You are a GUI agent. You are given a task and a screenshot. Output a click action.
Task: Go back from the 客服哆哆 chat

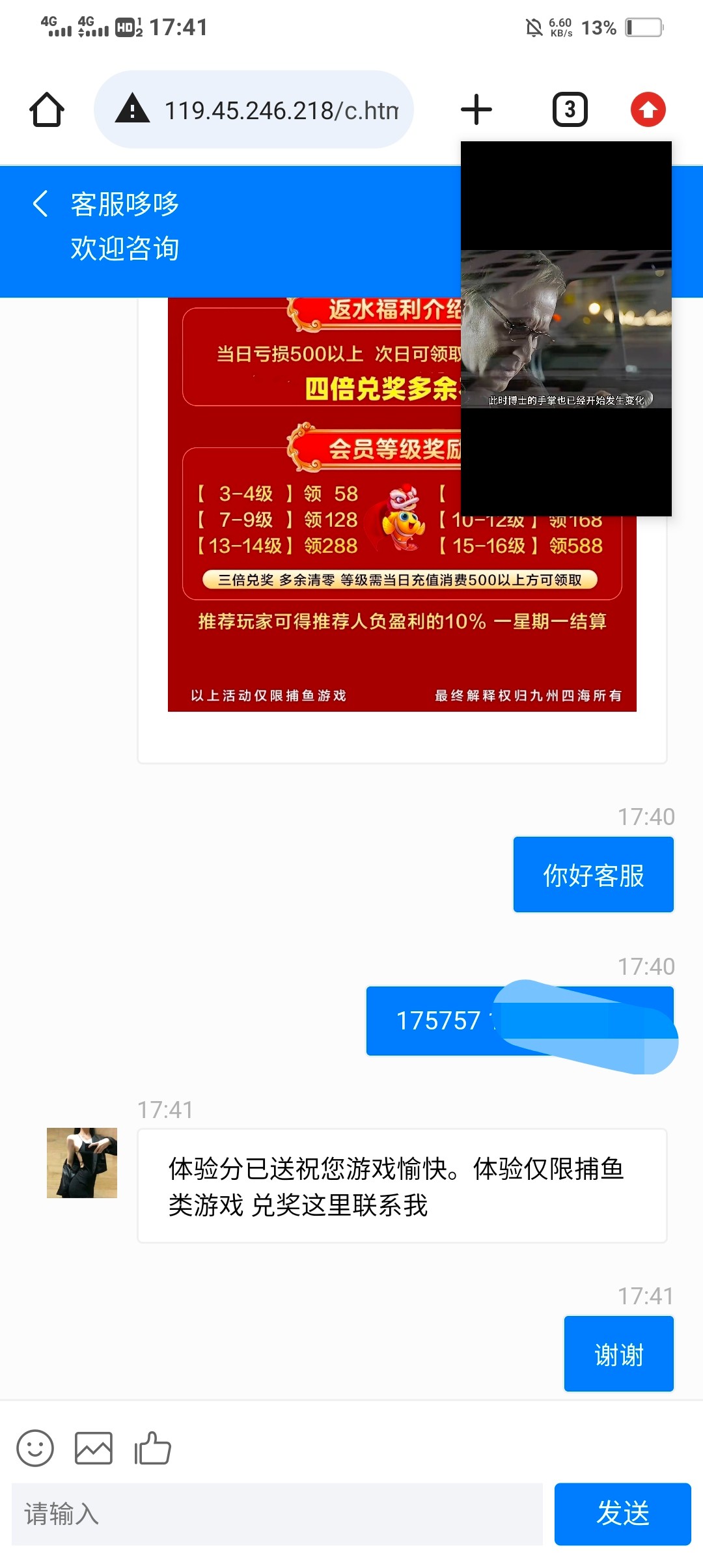40,204
